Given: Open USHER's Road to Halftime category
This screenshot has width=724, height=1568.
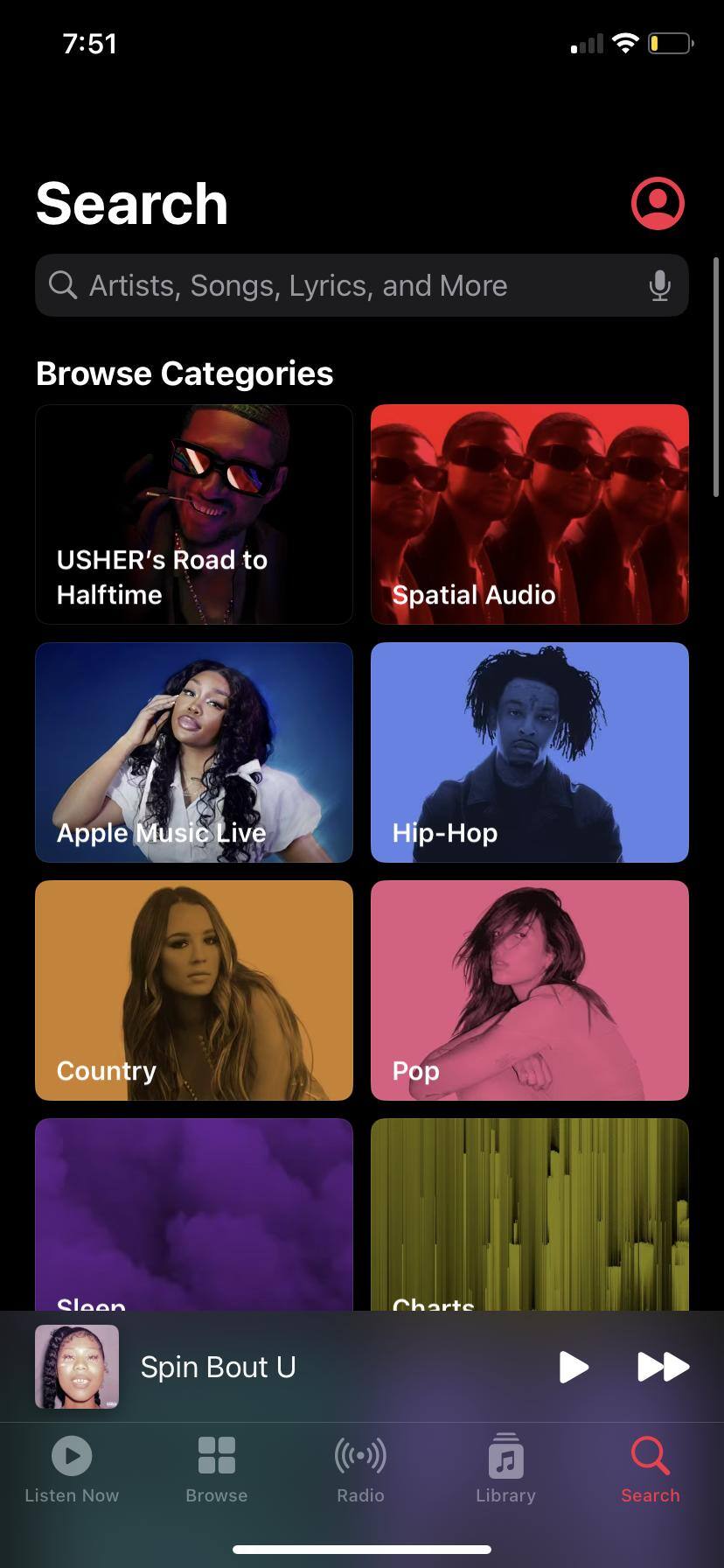Looking at the screenshot, I should (194, 514).
